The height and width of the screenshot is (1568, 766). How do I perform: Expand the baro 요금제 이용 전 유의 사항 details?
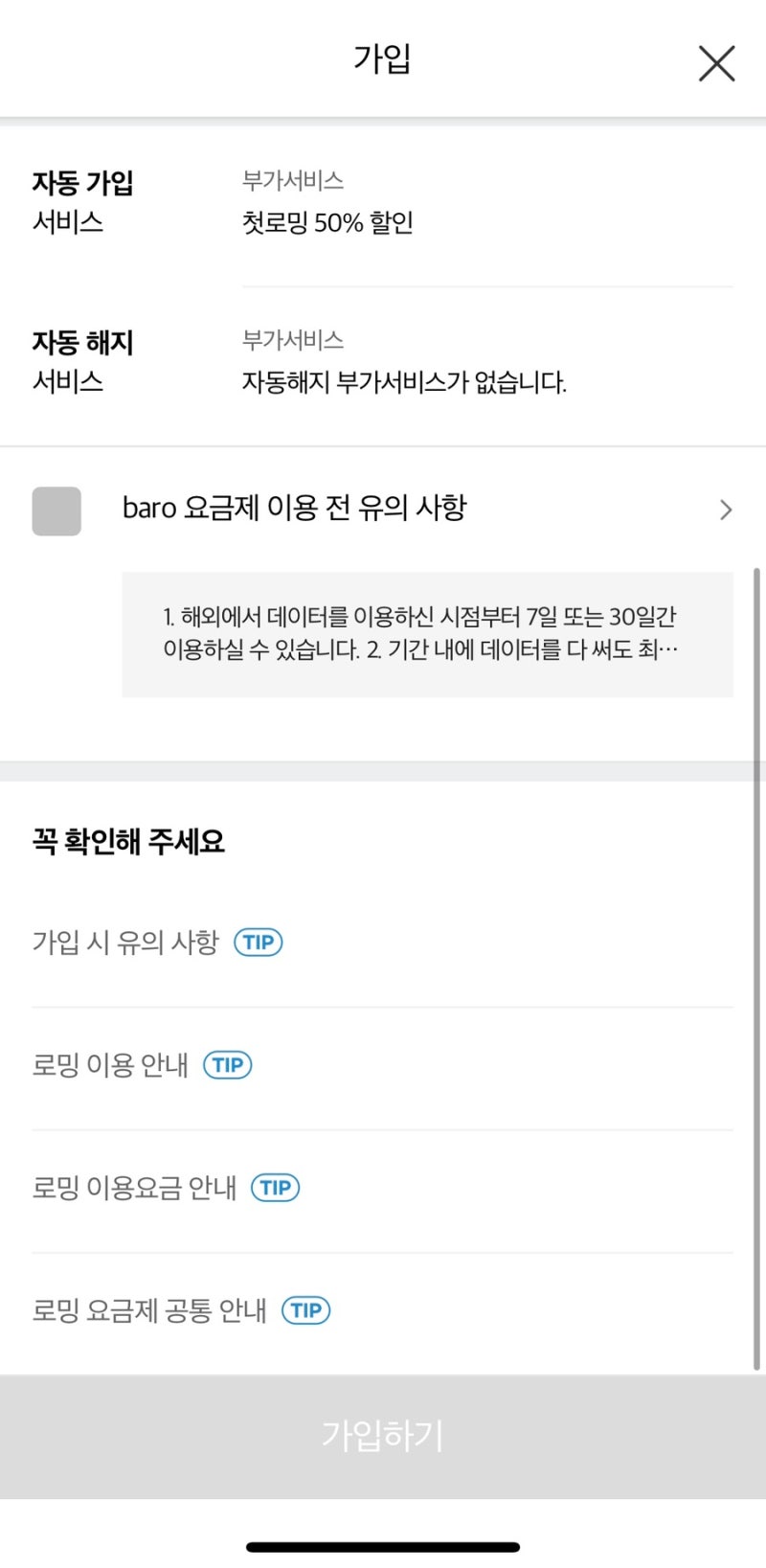click(725, 510)
